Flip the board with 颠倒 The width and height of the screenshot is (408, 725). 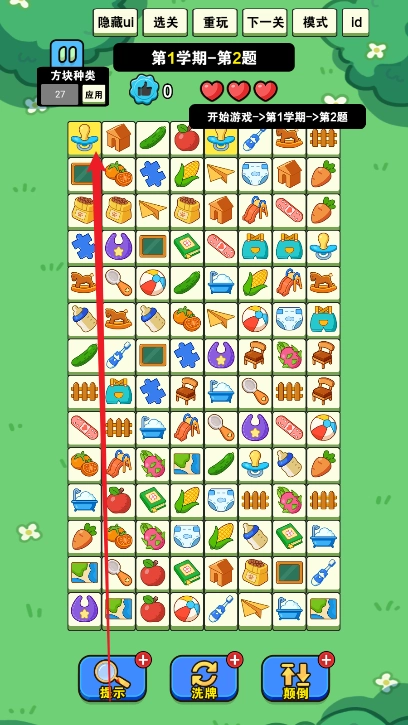[296, 678]
